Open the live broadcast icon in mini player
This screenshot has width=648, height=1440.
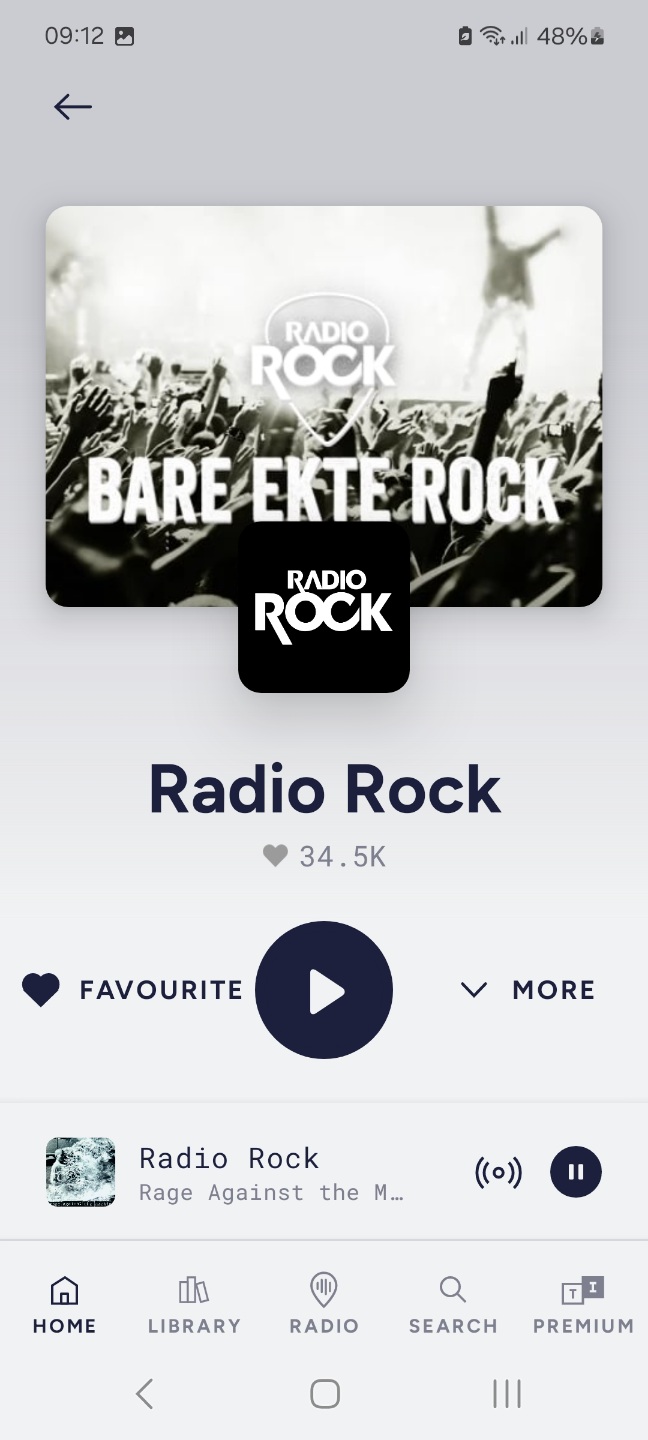pyautogui.click(x=498, y=1172)
